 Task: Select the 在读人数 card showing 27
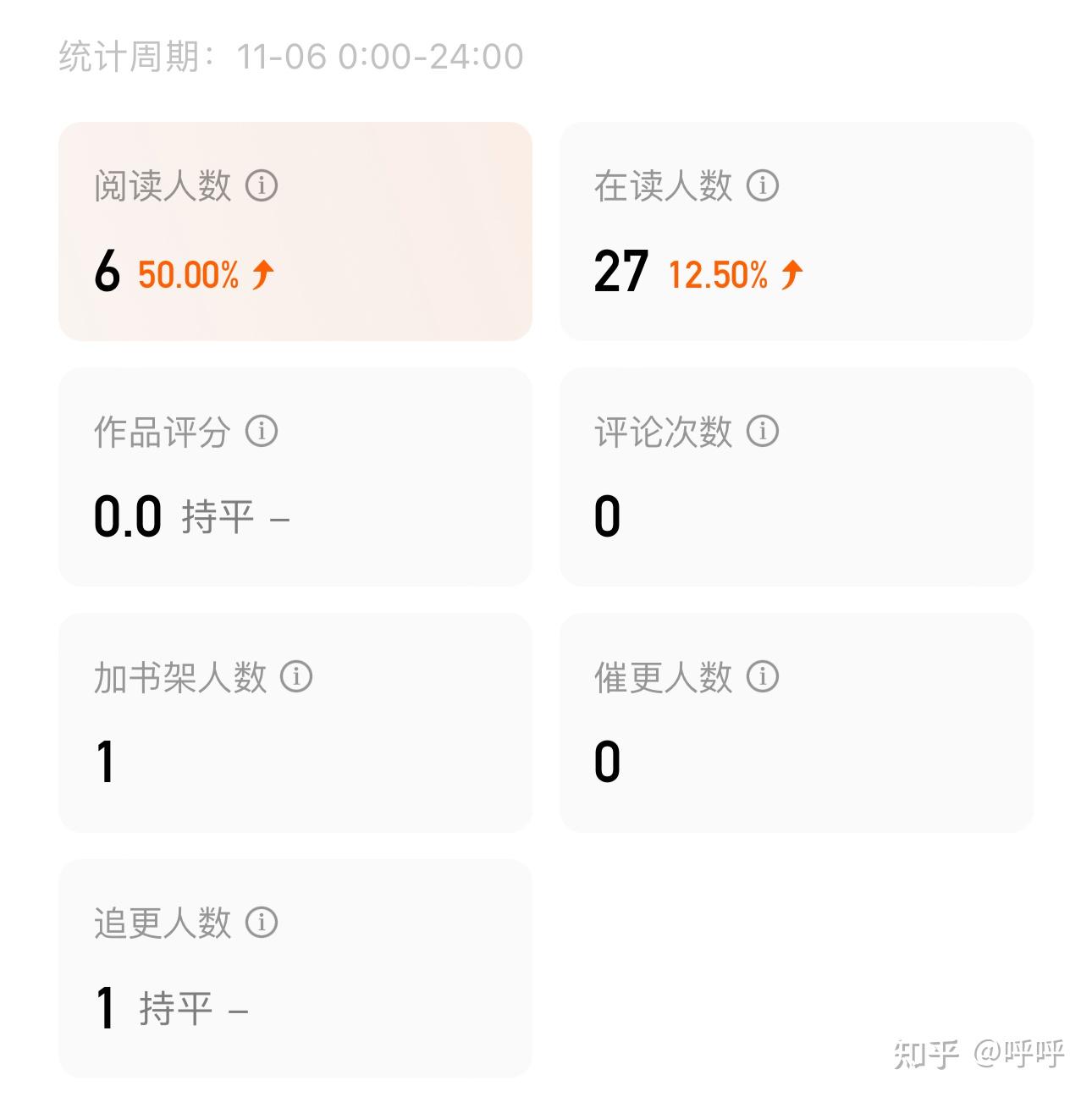(x=796, y=232)
